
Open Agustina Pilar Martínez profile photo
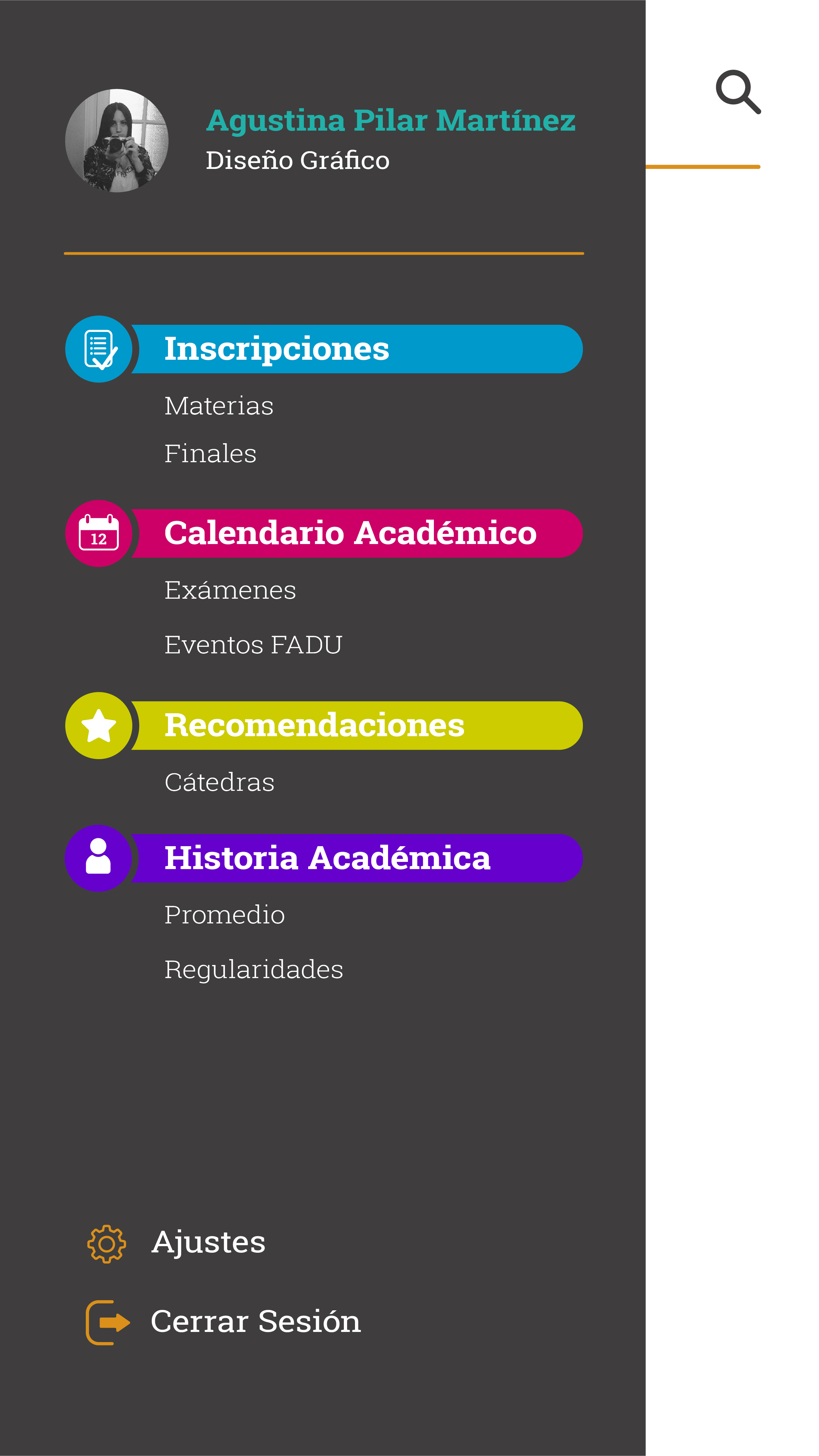point(117,141)
